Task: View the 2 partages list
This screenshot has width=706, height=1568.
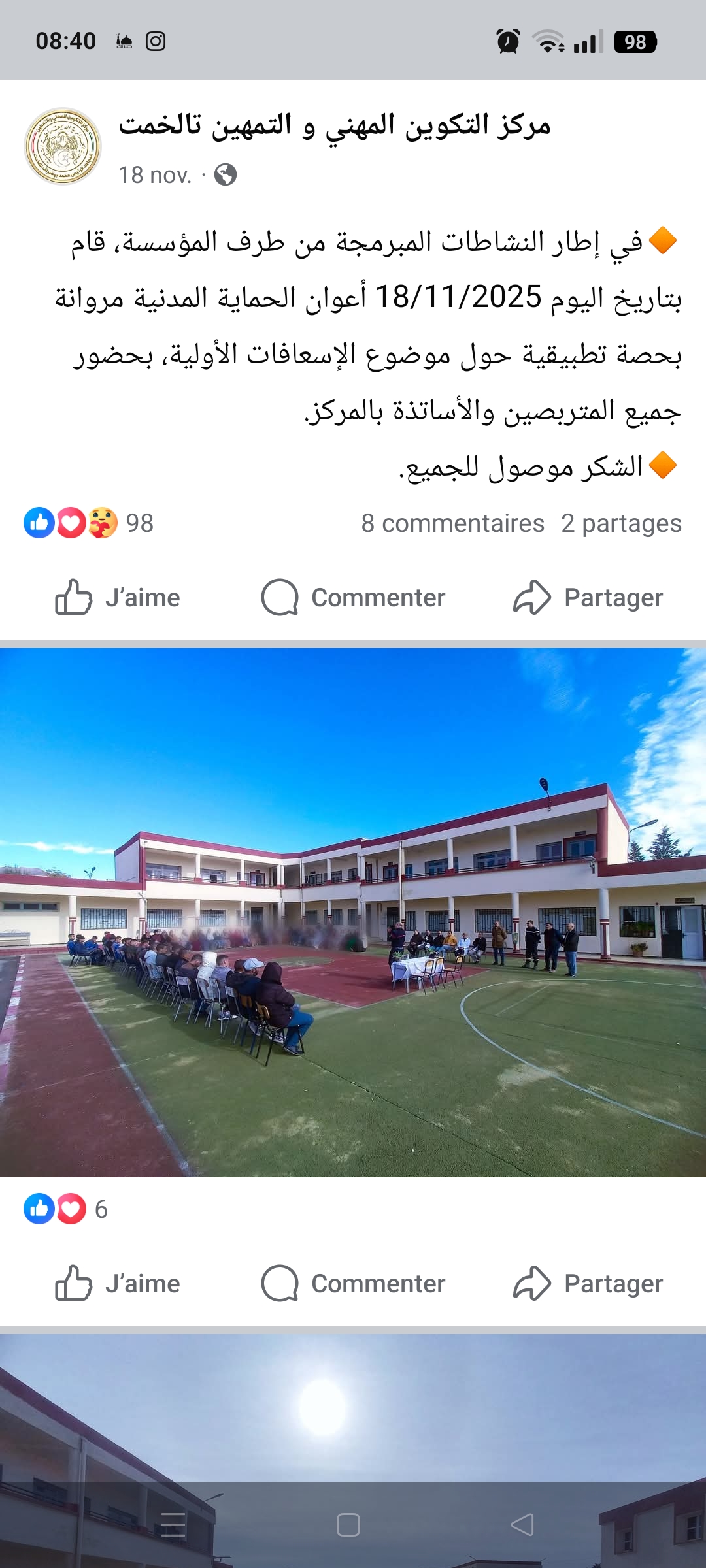Action: click(x=621, y=523)
